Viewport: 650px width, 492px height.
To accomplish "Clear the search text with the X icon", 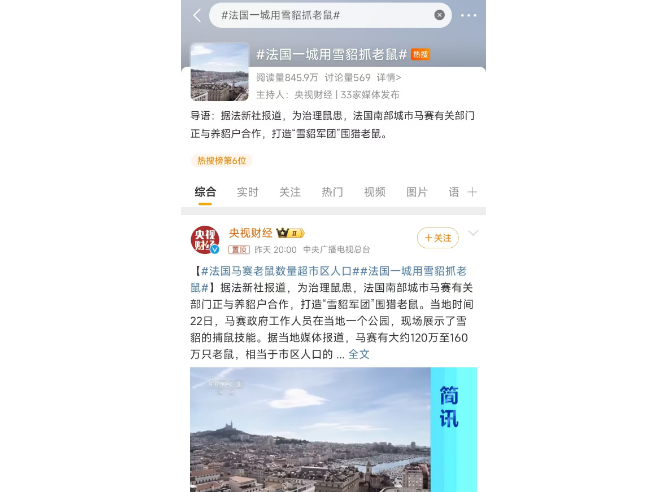I will (439, 15).
